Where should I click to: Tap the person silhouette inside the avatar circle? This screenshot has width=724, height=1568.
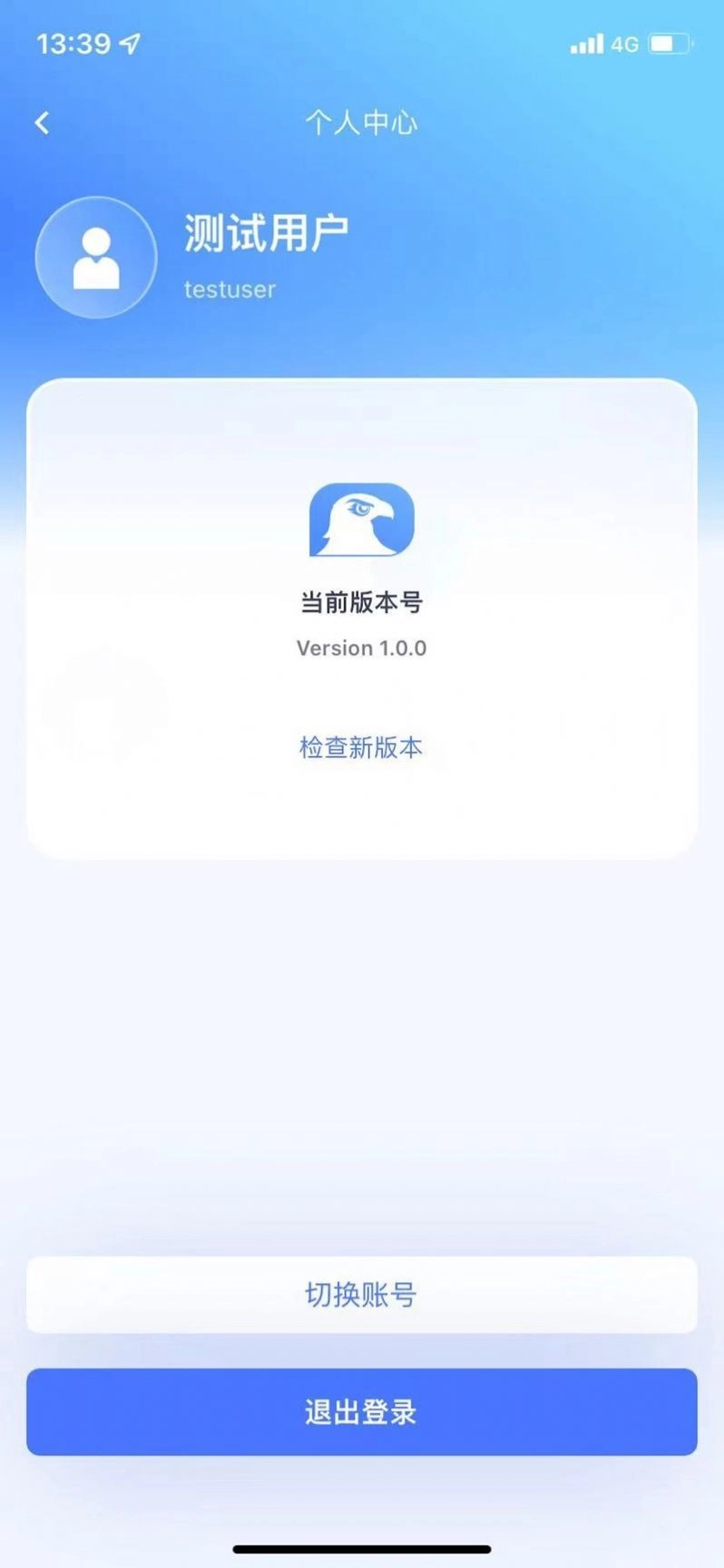(96, 260)
